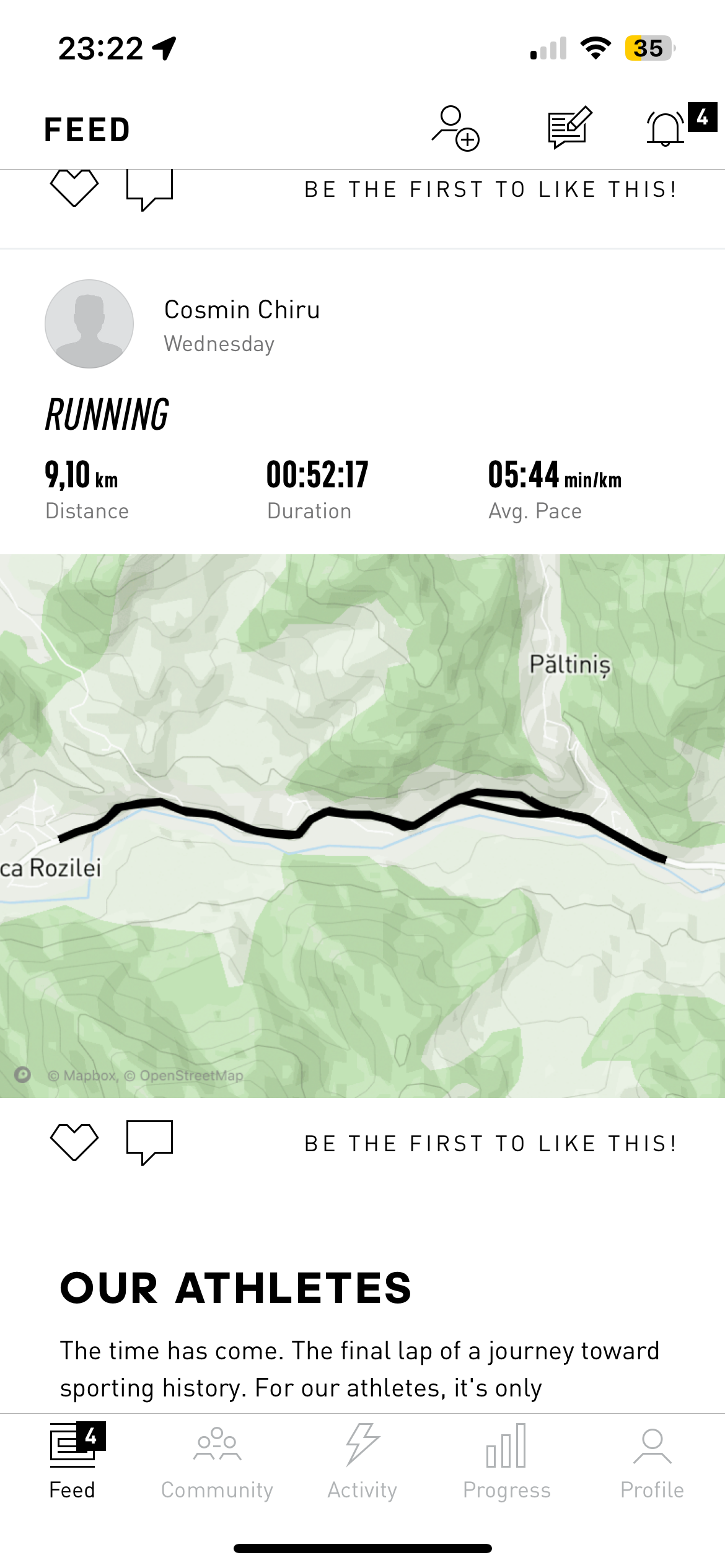Select the Feed tab
The width and height of the screenshot is (725, 1568).
click(72, 1463)
